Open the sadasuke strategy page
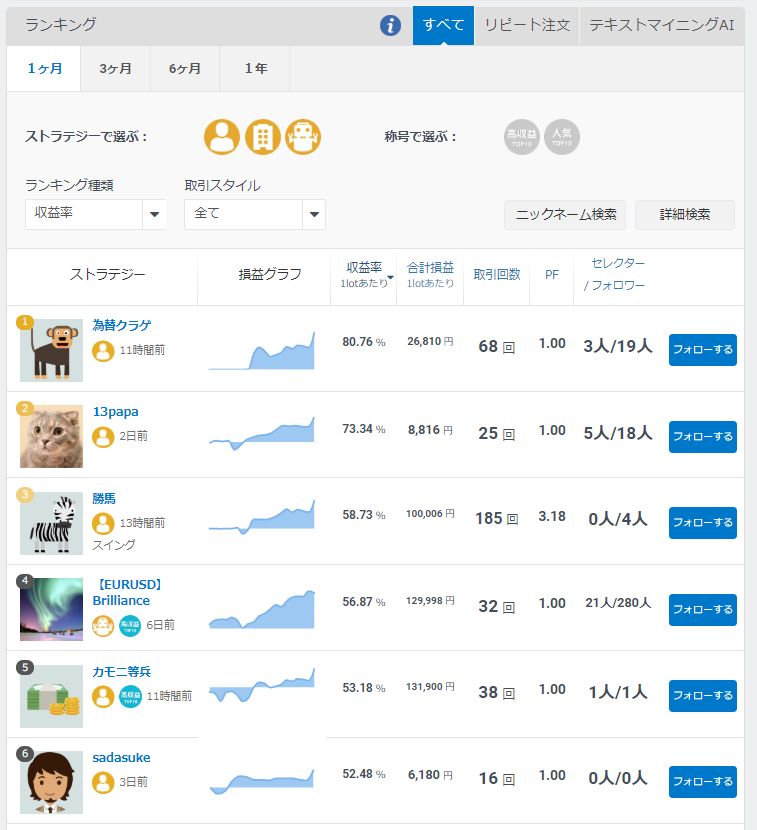 pyautogui.click(x=121, y=757)
